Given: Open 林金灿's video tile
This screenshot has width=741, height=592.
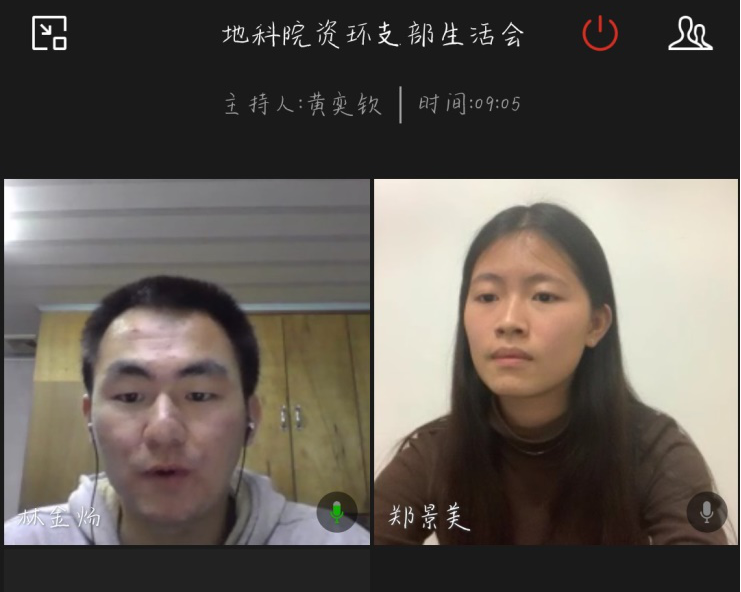Looking at the screenshot, I should 187,360.
